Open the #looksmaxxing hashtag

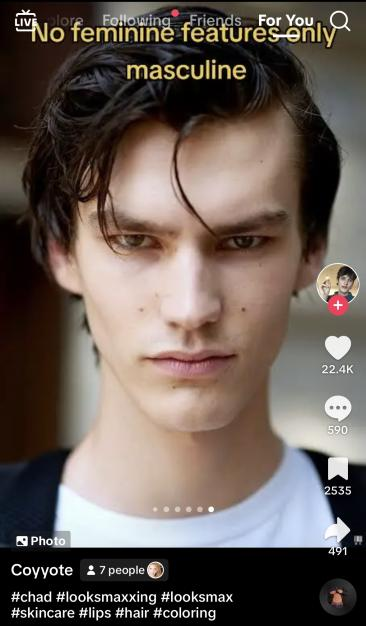(x=106, y=597)
